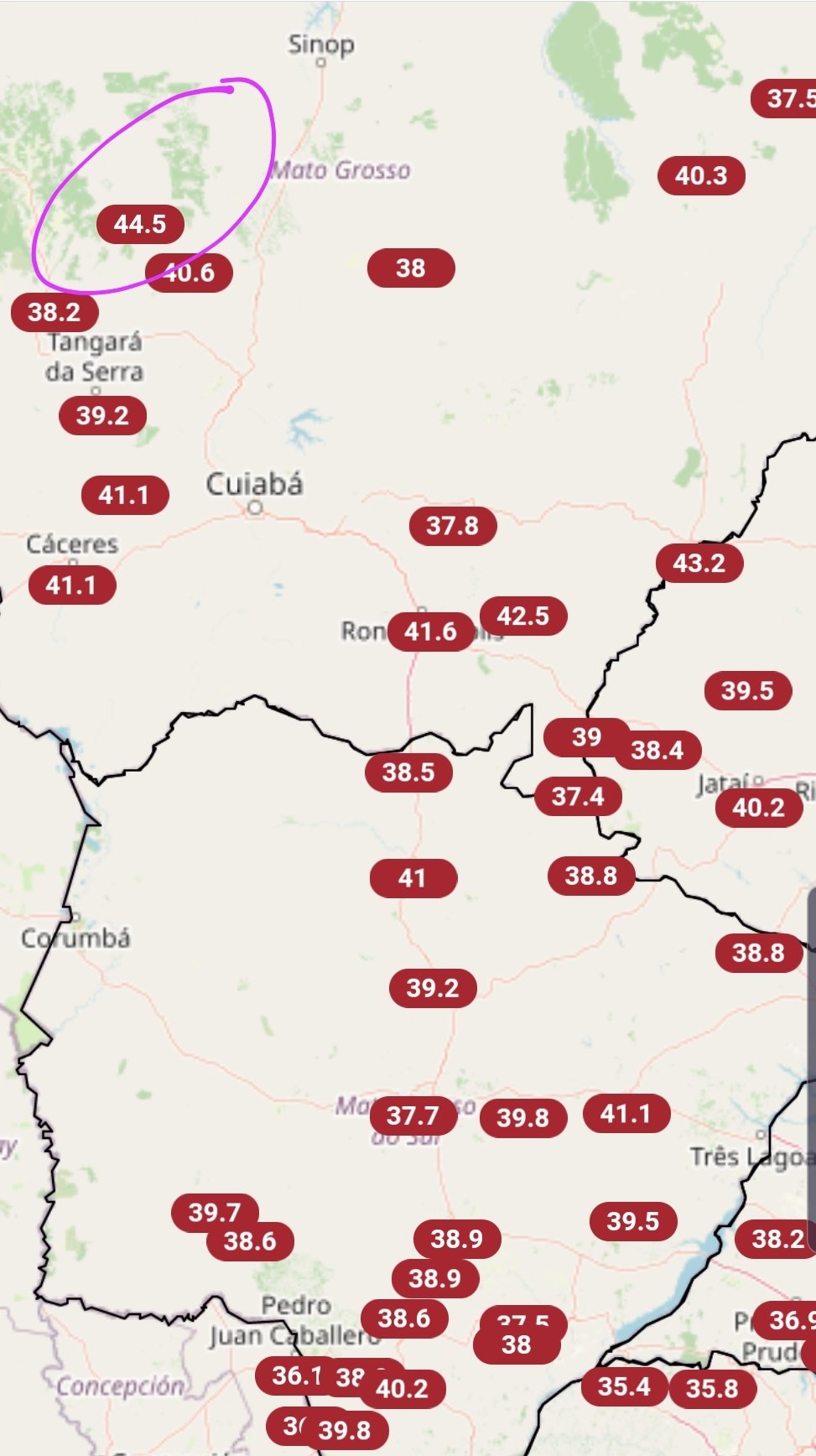Open the 37.4 temperature marker
This screenshot has width=816, height=1456.
click(x=578, y=796)
